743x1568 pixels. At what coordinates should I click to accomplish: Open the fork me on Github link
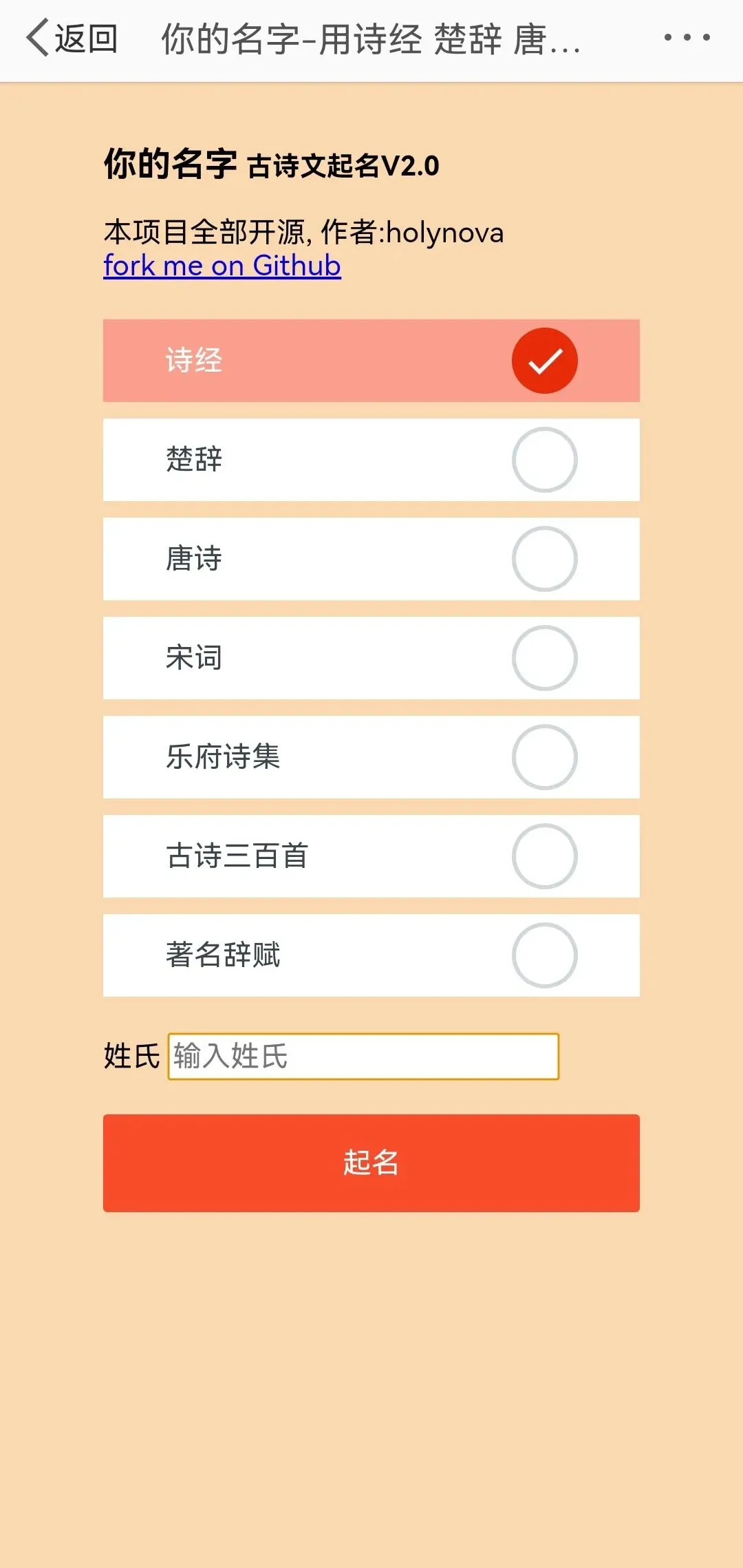point(222,265)
